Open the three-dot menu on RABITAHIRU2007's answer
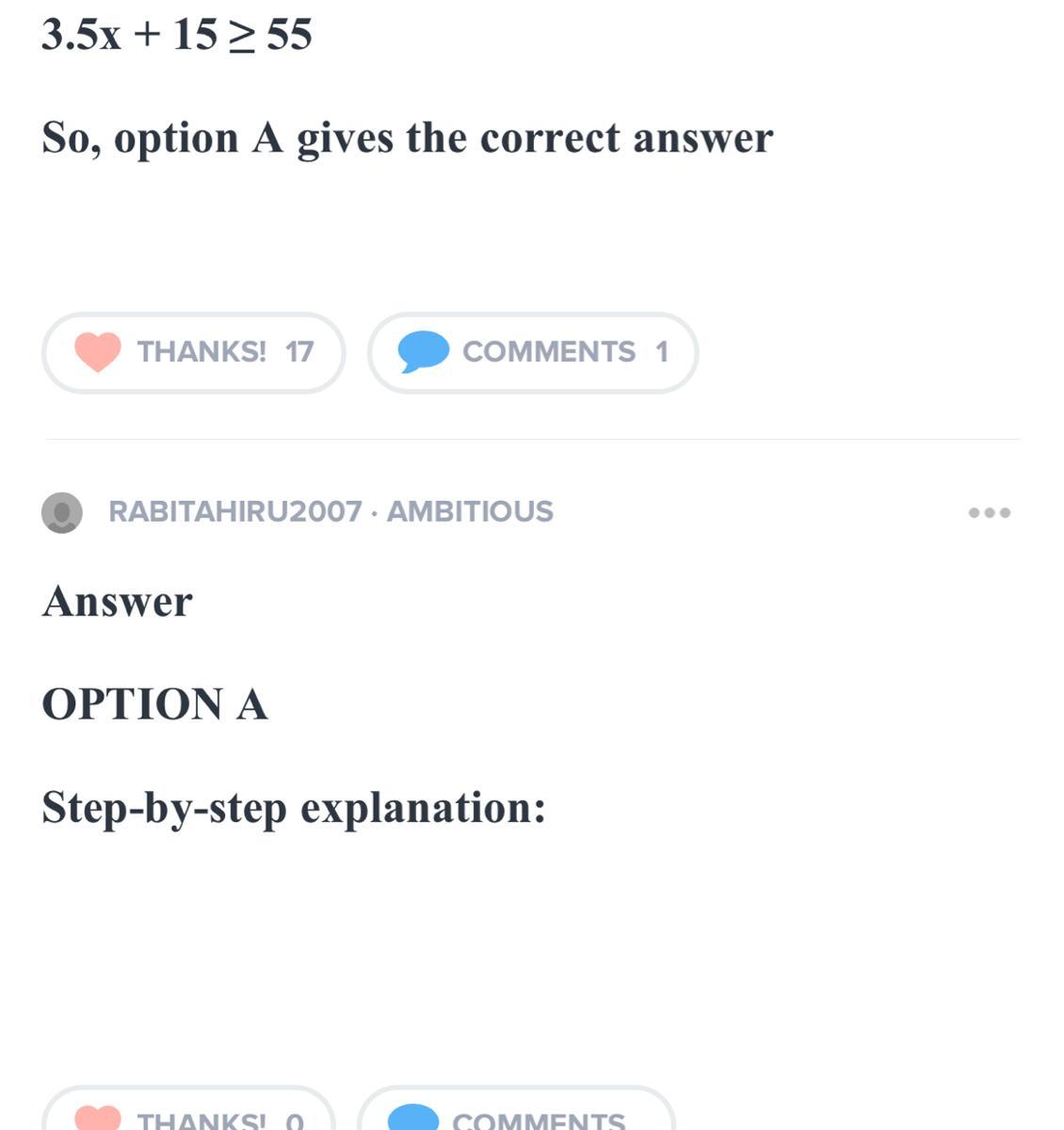The height and width of the screenshot is (1130, 1064). pos(990,512)
